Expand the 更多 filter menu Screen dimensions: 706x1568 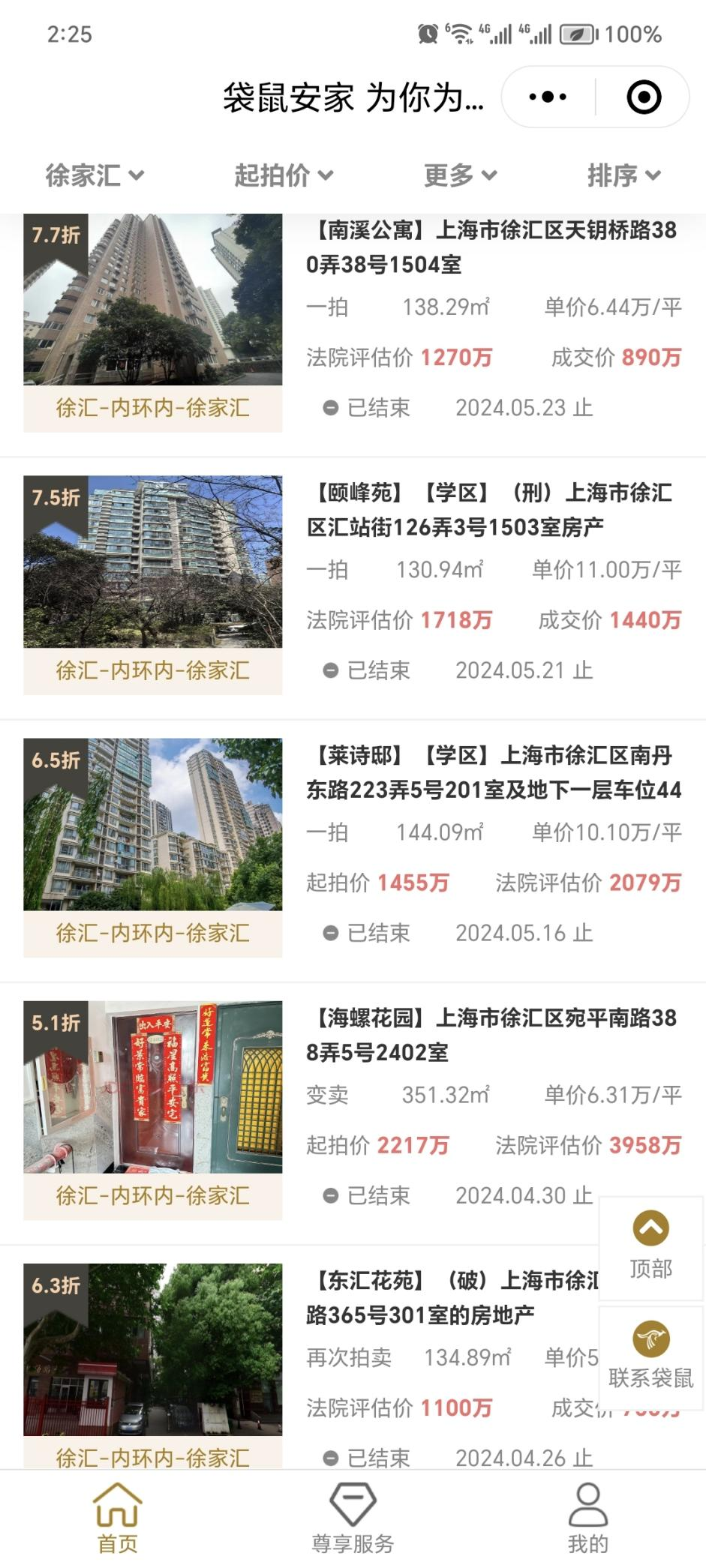tap(458, 175)
